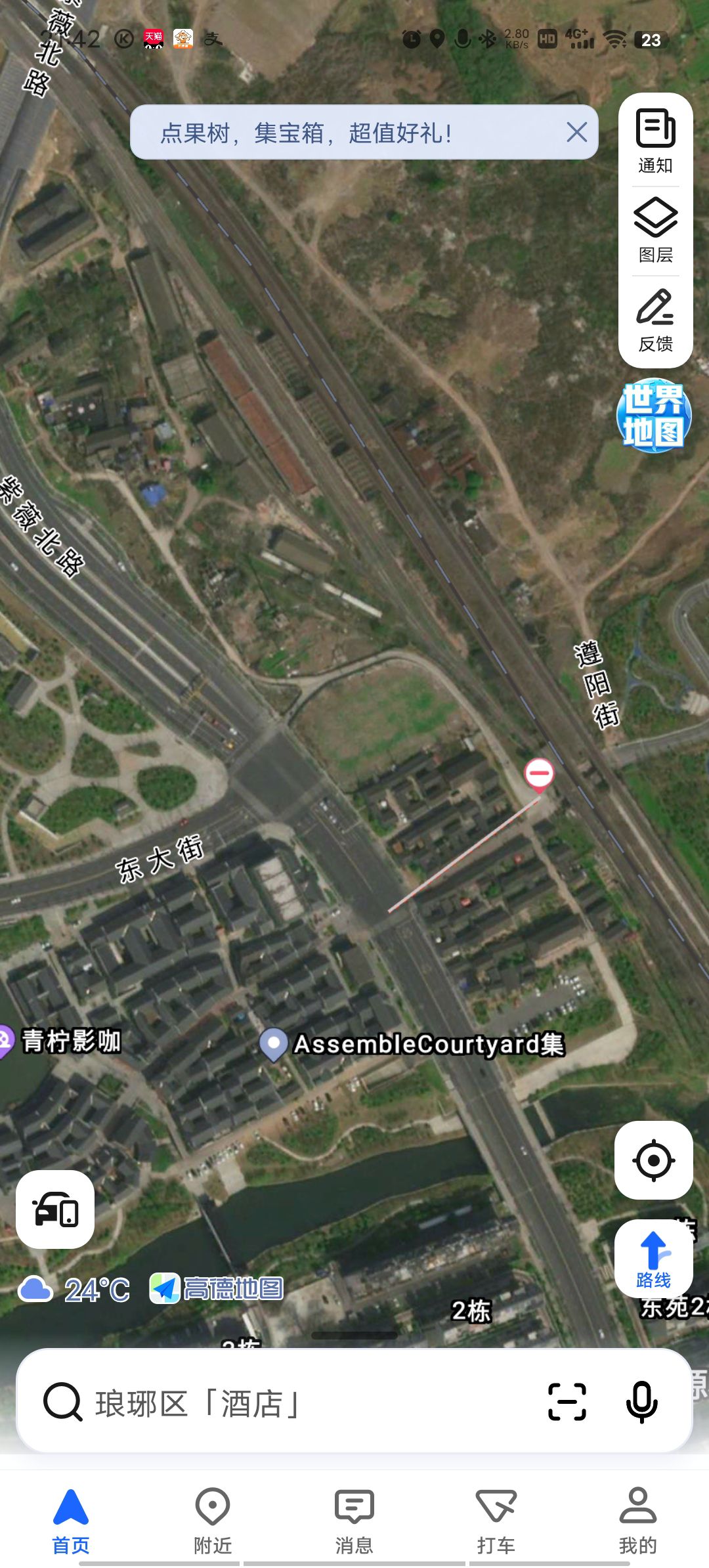Select the AssembleCourtyard map marker
The height and width of the screenshot is (1568, 709).
[x=274, y=1043]
